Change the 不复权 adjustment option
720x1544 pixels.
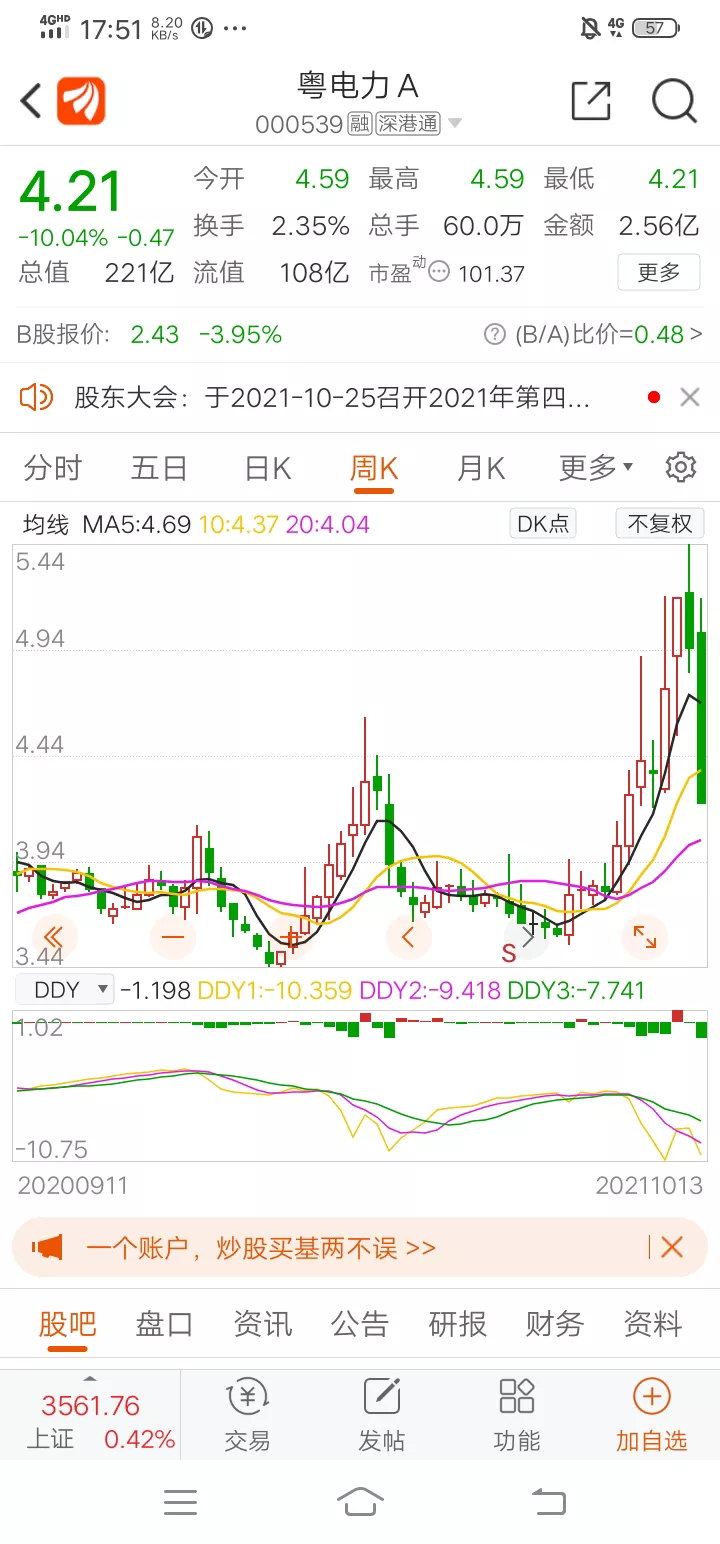[x=659, y=523]
